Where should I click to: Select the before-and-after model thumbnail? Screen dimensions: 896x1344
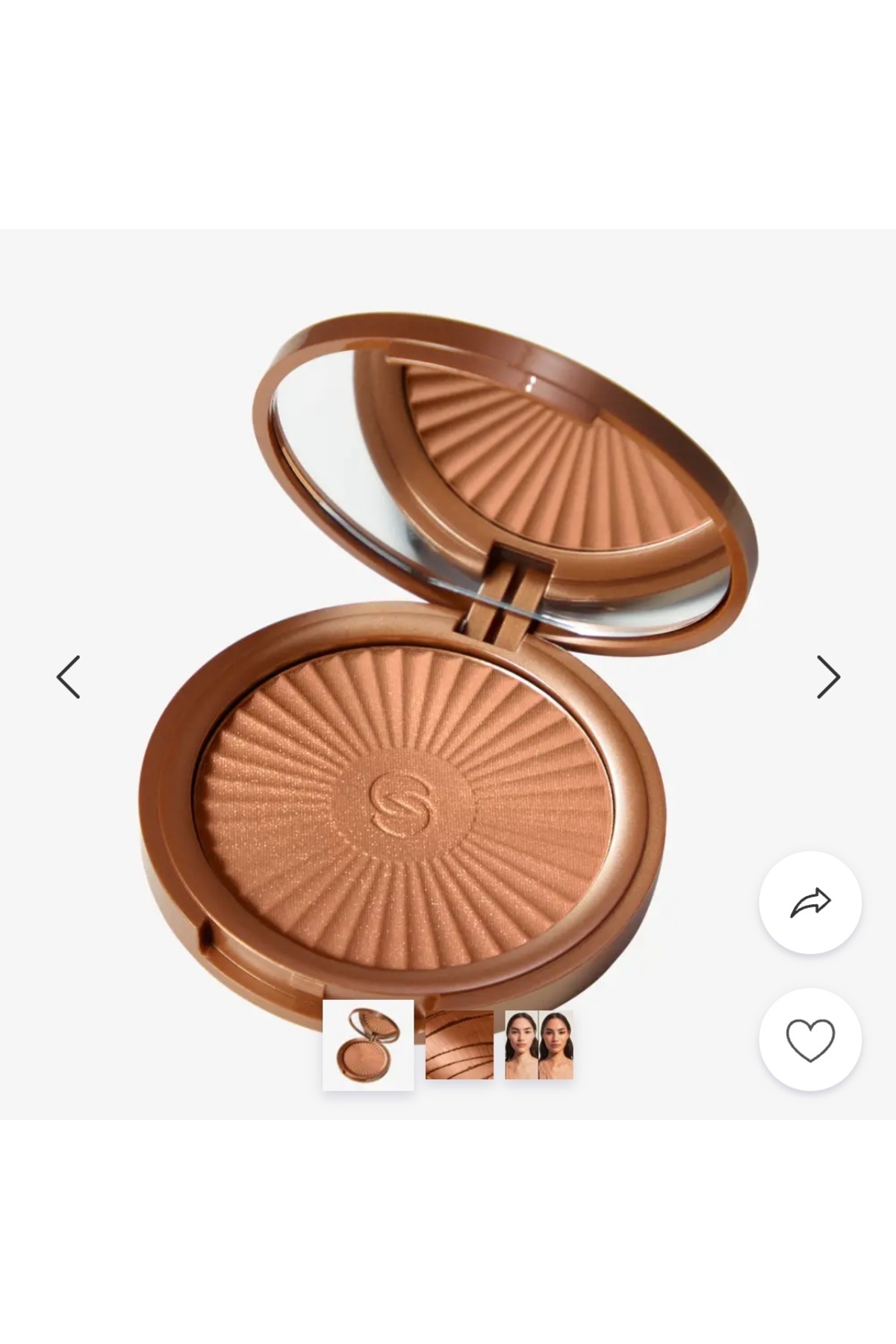click(x=539, y=1045)
